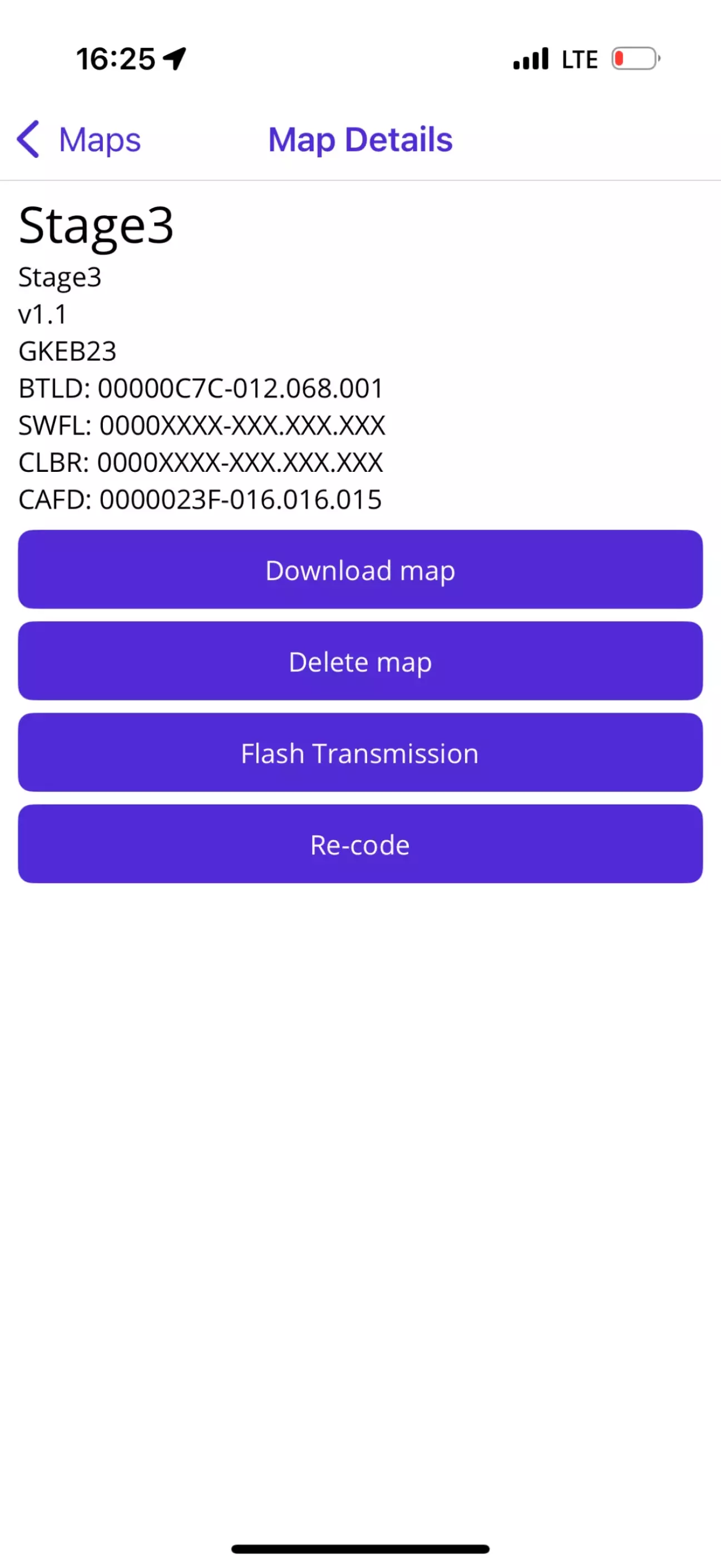Tap the Download map button
Screen dimensions: 721x1568
(360, 569)
